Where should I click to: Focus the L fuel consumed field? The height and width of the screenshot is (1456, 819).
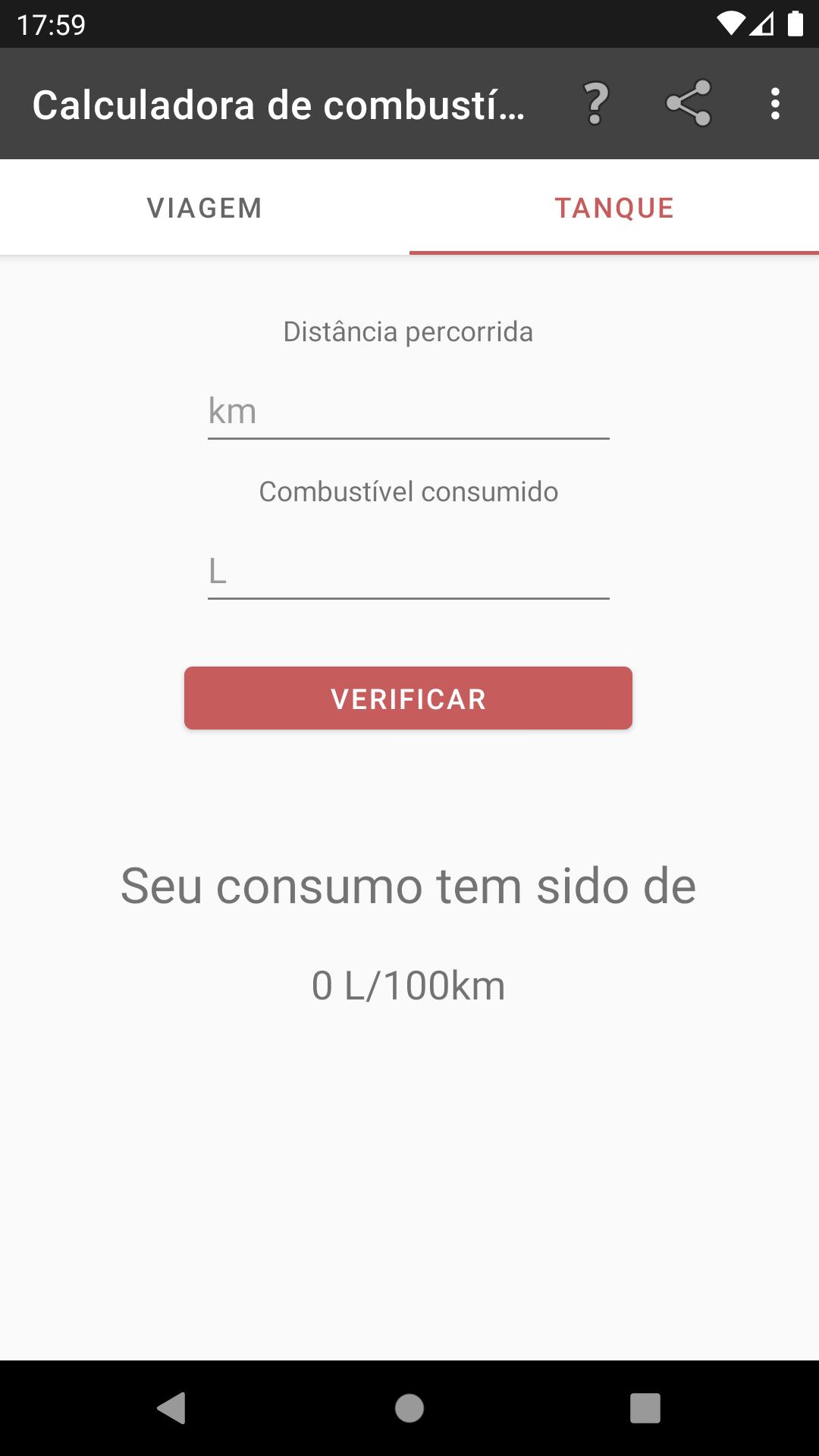tap(409, 572)
